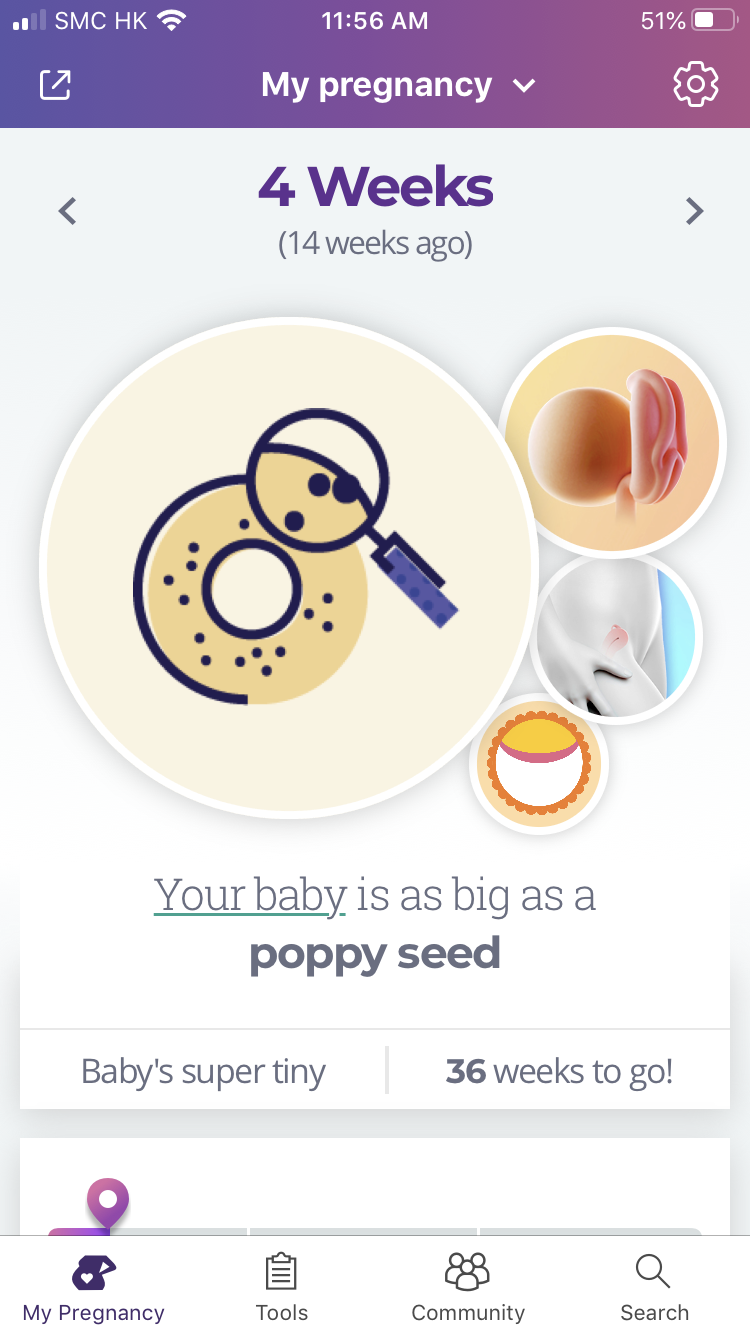Go to the previous week
Viewport: 750px width, 1334px height.
68,211
